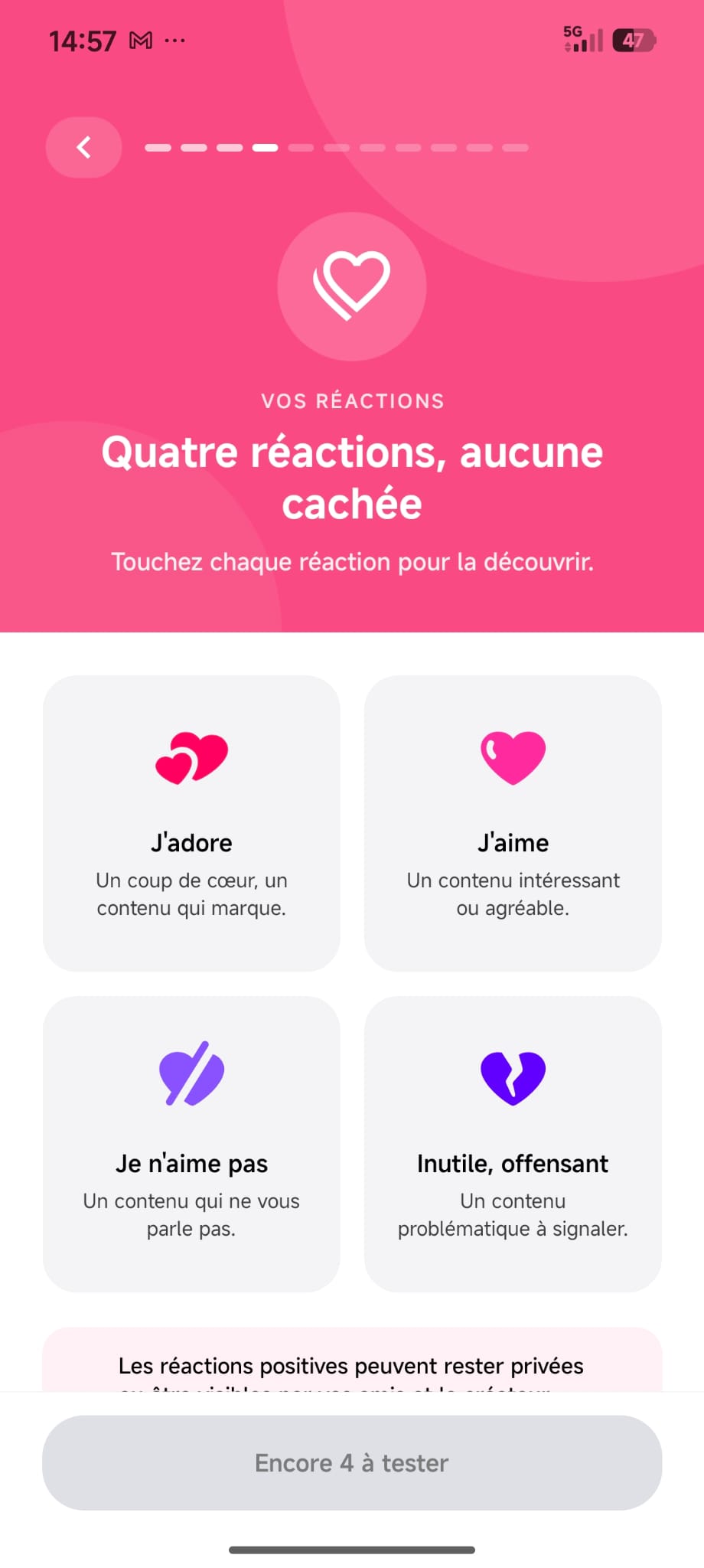Screen dimensions: 704x1568
Task: Tap the Encore 4 à tester button
Action: click(x=352, y=1462)
